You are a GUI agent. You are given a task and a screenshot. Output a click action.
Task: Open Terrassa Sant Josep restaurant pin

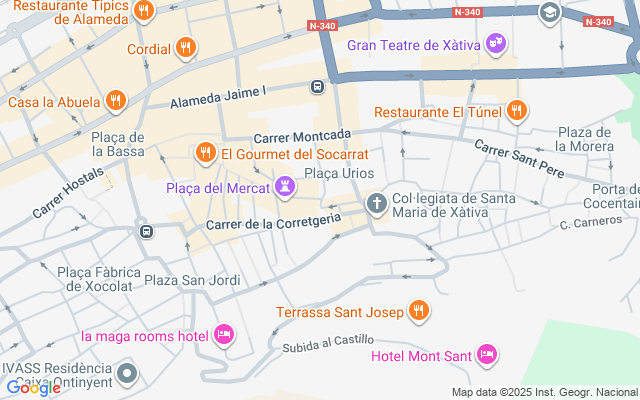(419, 312)
